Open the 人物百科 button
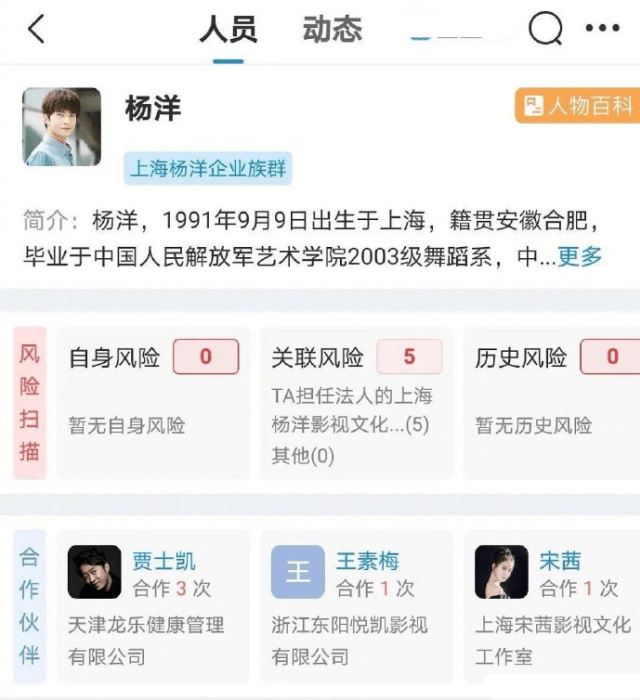640x700 pixels. point(578,105)
